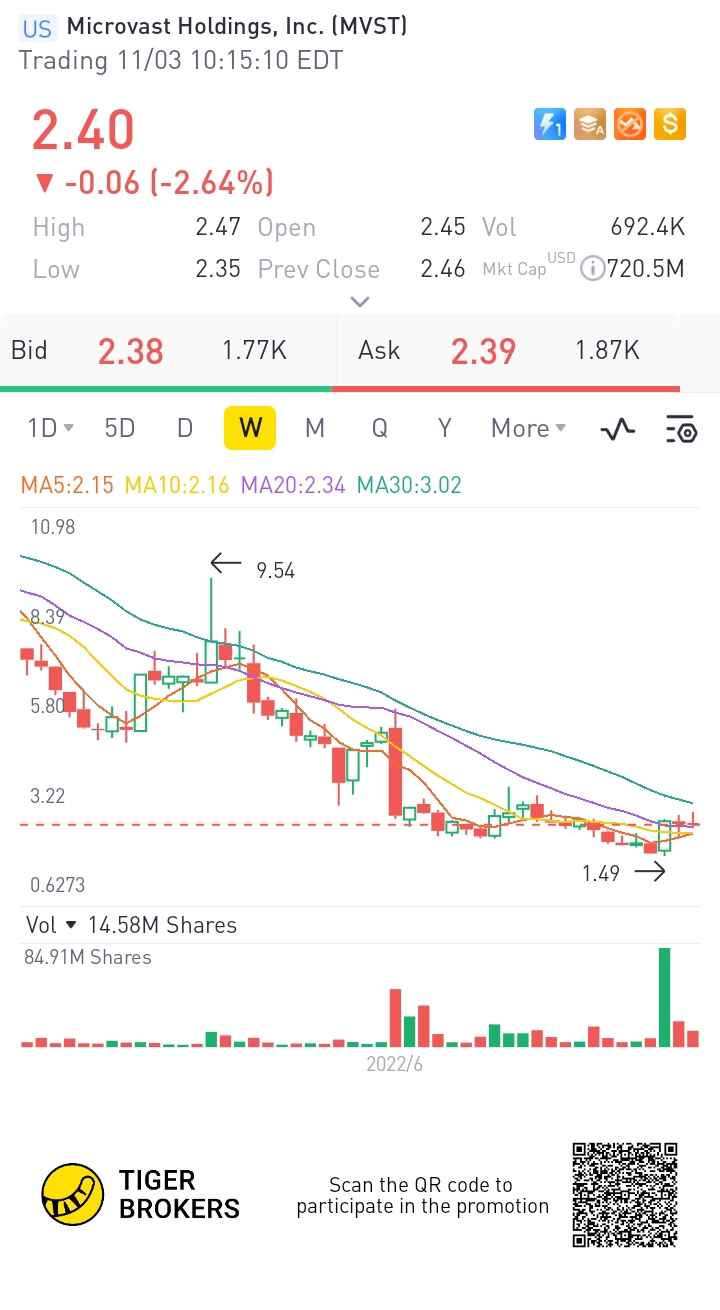Switch to the yearly Y chart
Screen dimensions: 720x1310
[x=445, y=429]
